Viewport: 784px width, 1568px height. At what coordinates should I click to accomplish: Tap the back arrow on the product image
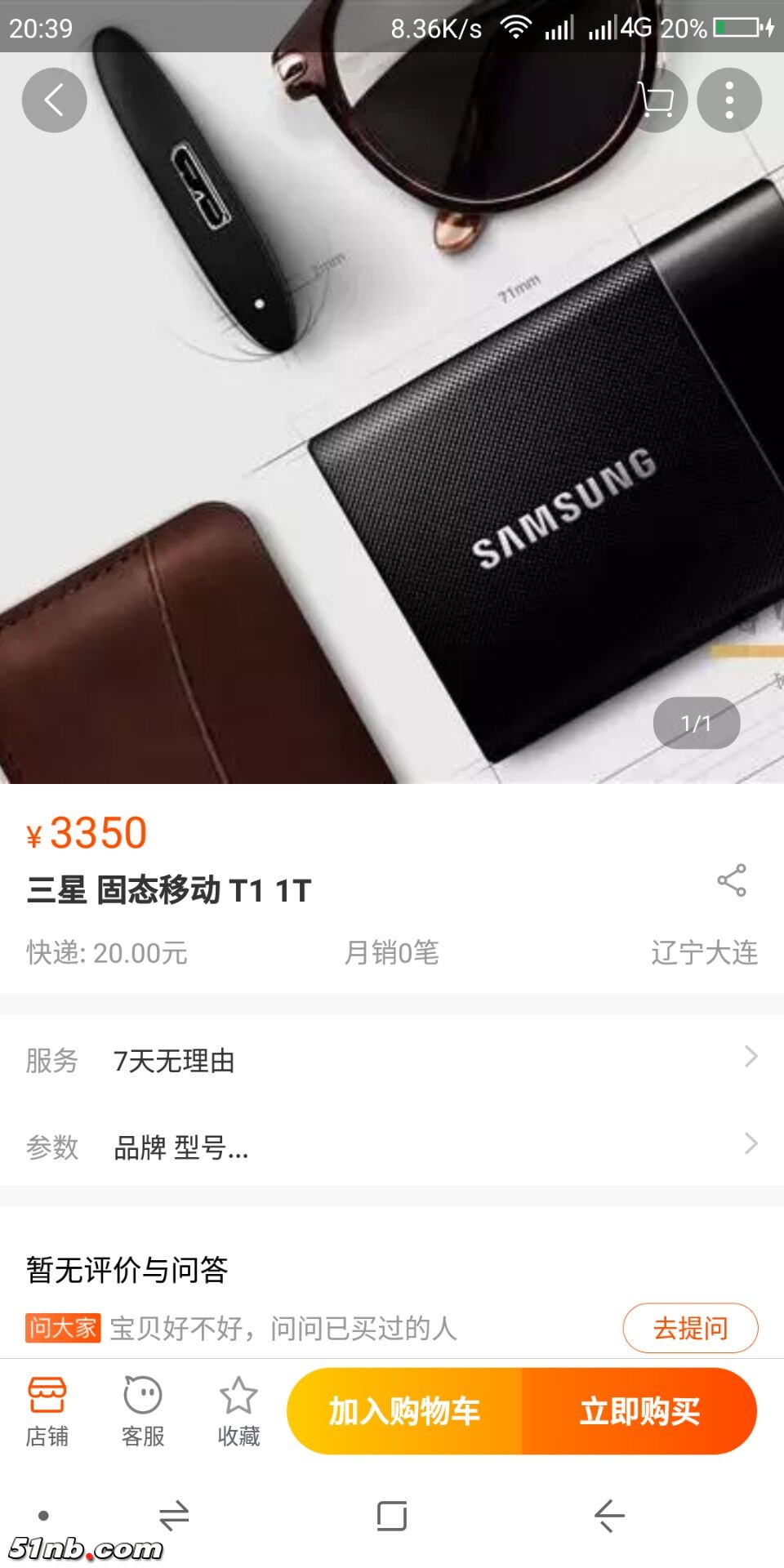[54, 100]
